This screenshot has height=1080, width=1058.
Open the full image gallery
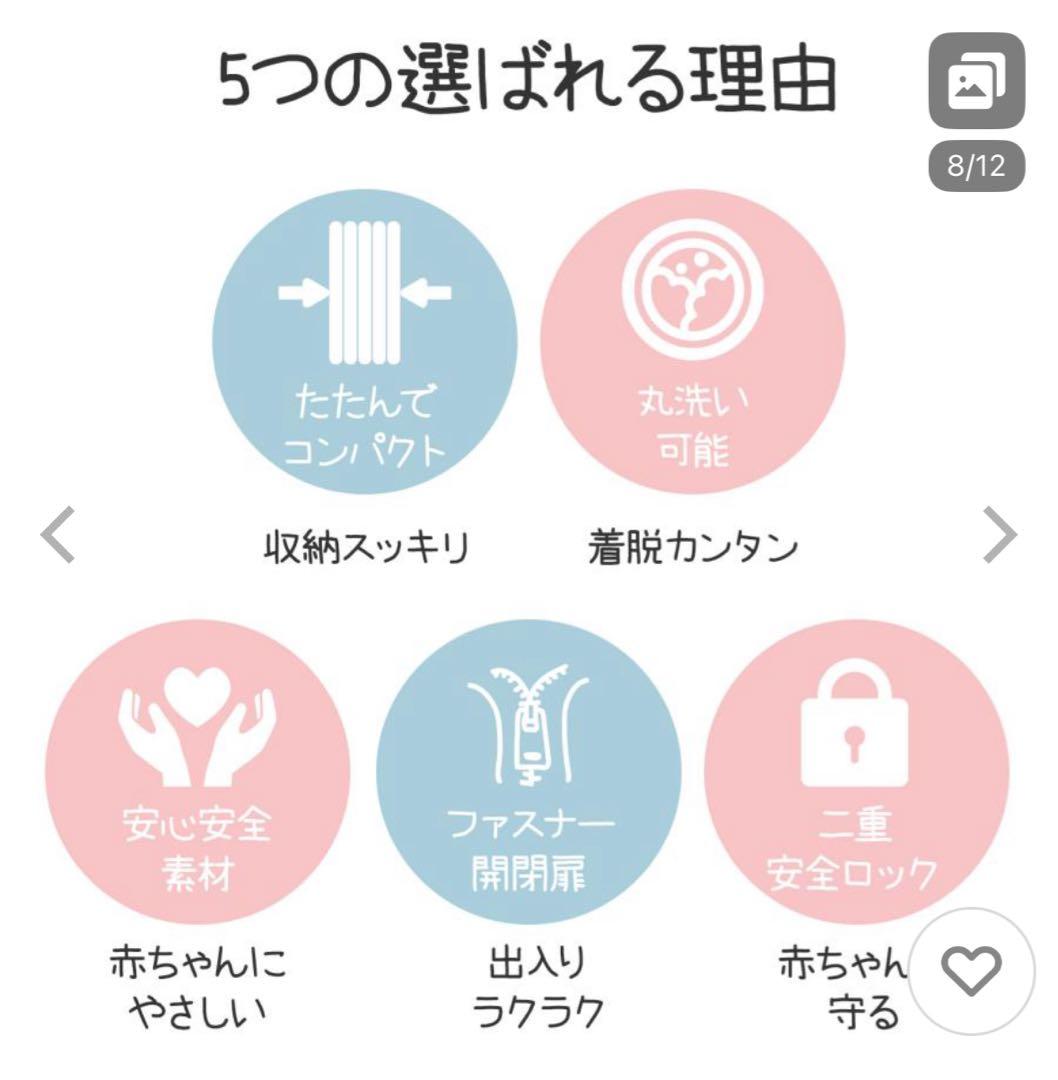pyautogui.click(x=977, y=81)
